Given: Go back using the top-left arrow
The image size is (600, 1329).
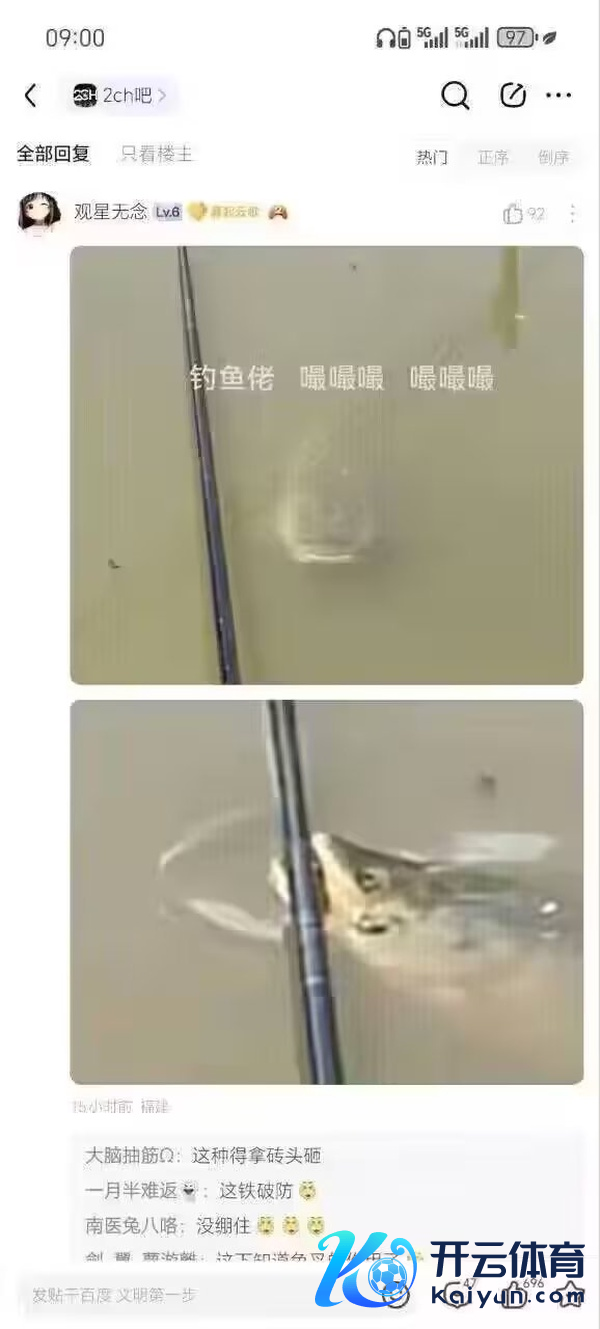Looking at the screenshot, I should 30,96.
